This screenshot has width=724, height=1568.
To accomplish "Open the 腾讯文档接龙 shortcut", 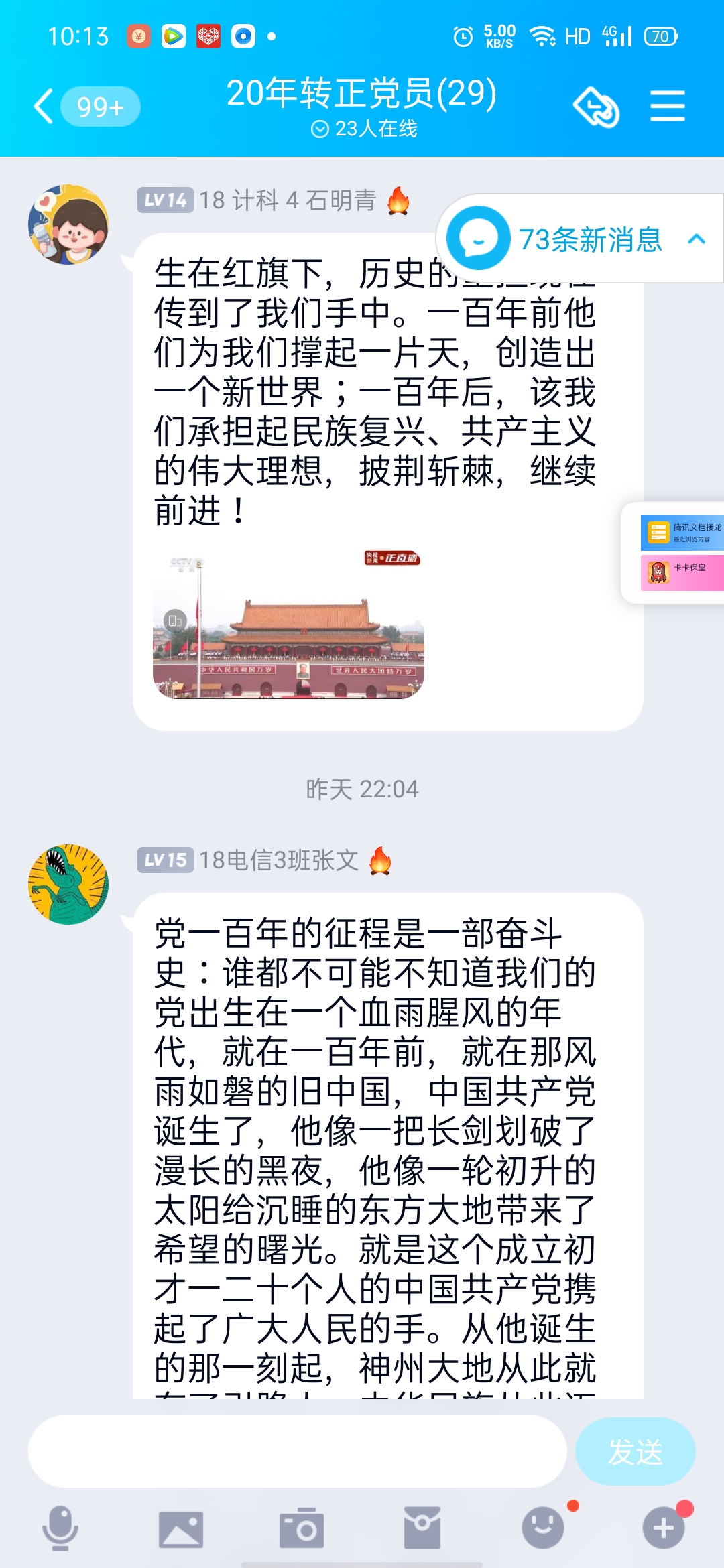I will coord(682,533).
